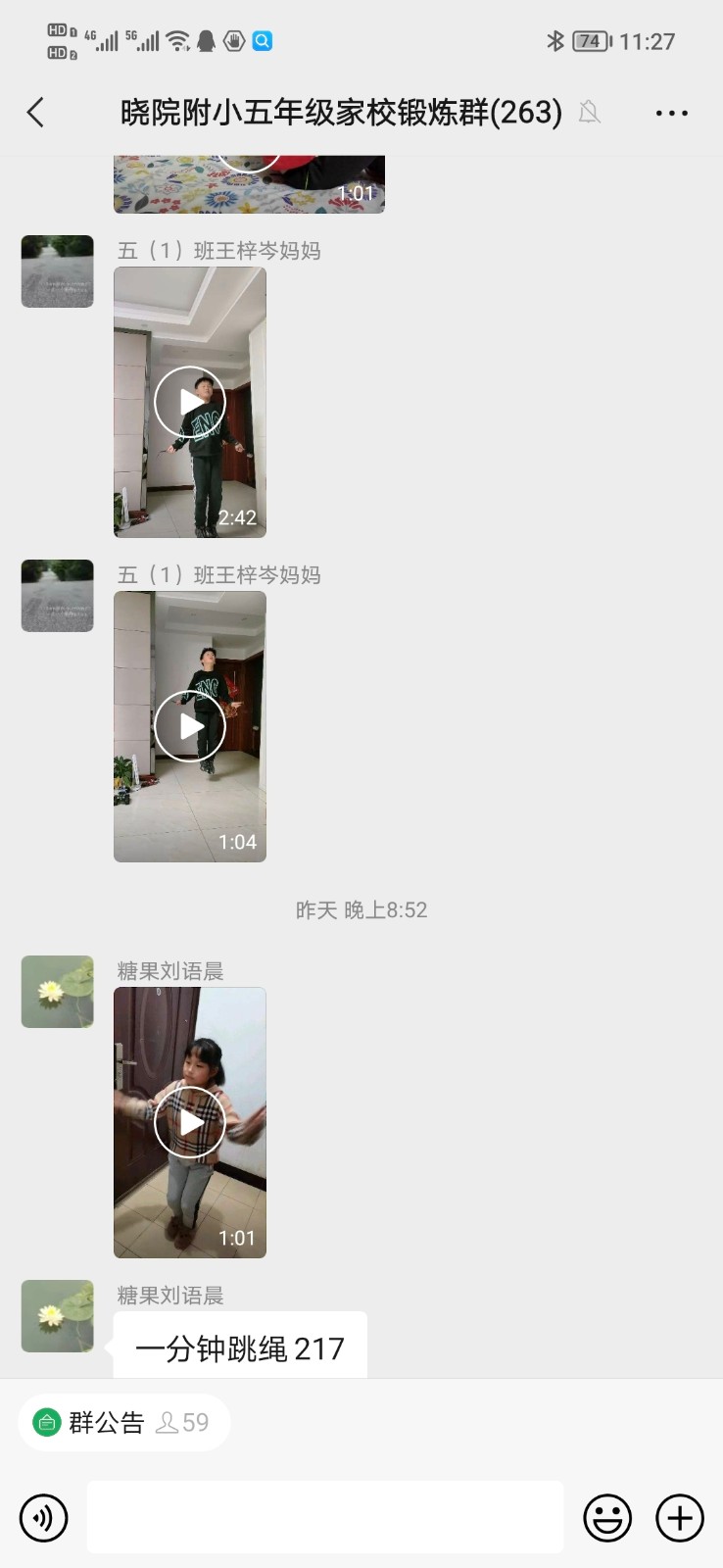Switch to voice message input

tap(44, 1518)
